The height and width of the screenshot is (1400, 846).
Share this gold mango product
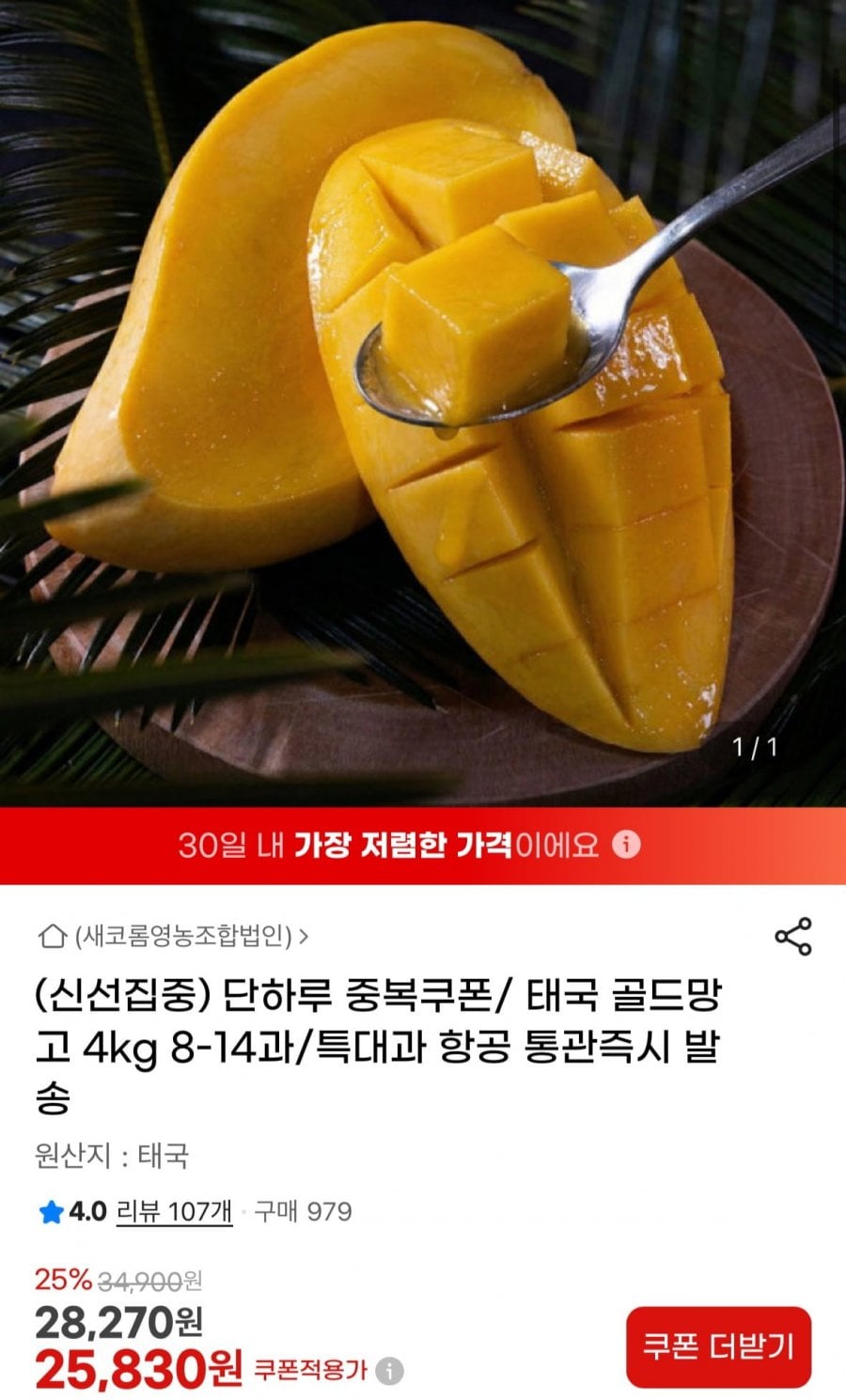pos(792,937)
